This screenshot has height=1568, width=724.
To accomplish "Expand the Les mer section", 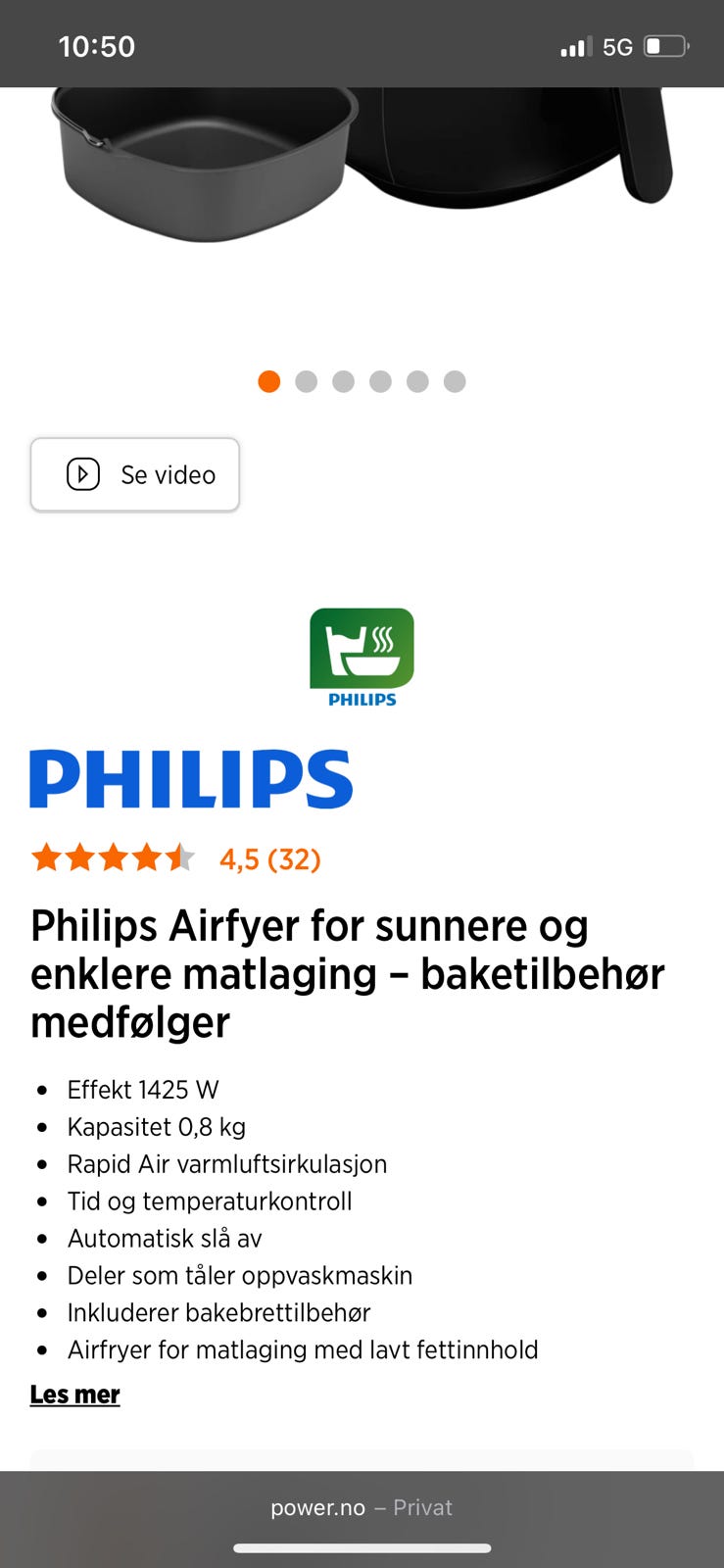I will click(74, 1394).
